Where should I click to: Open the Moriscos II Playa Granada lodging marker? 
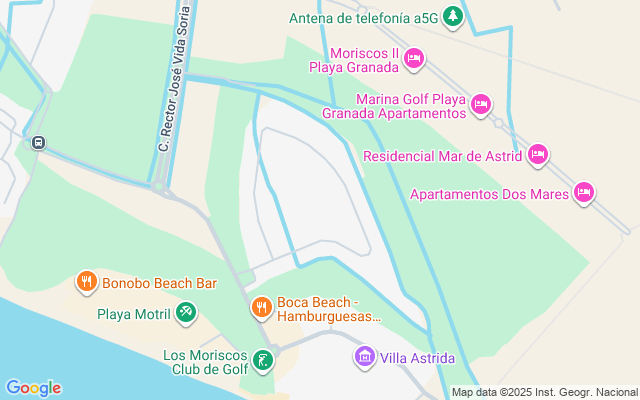click(415, 59)
